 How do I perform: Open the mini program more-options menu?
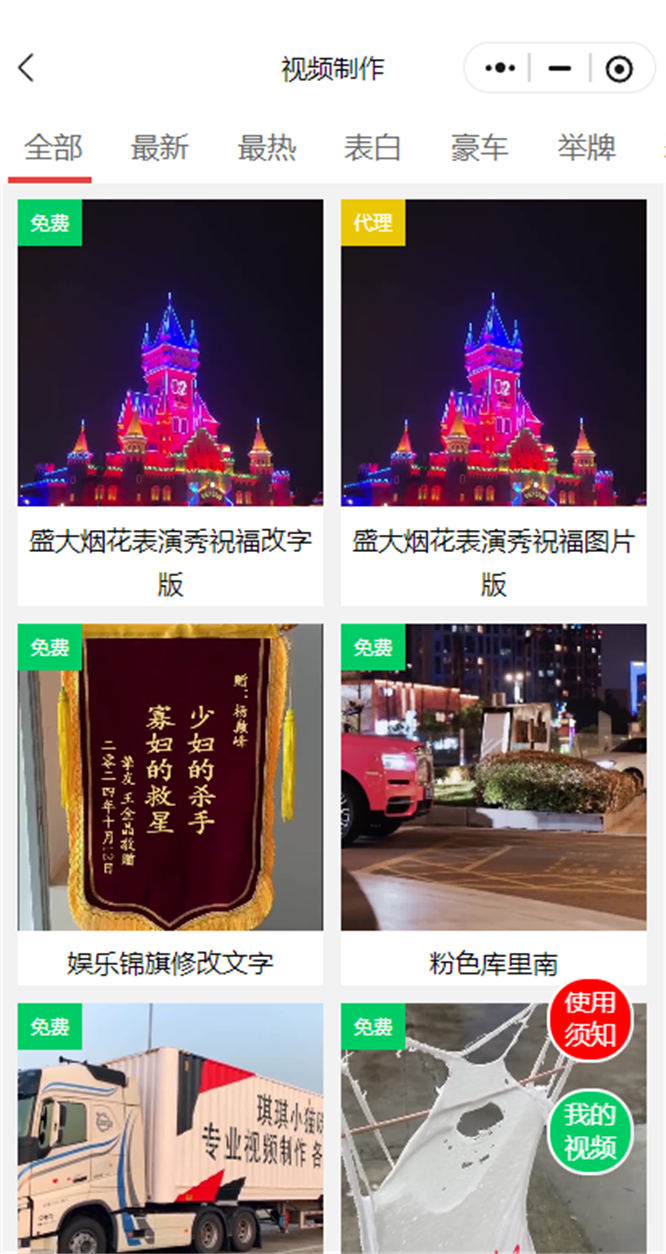[x=500, y=68]
